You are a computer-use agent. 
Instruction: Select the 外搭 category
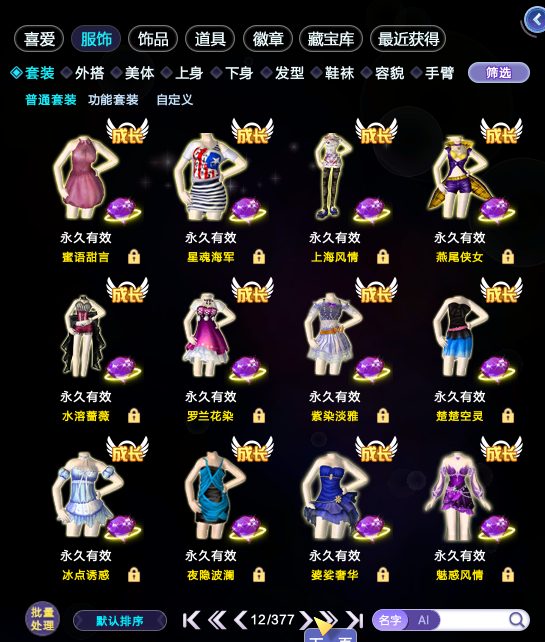[83, 73]
